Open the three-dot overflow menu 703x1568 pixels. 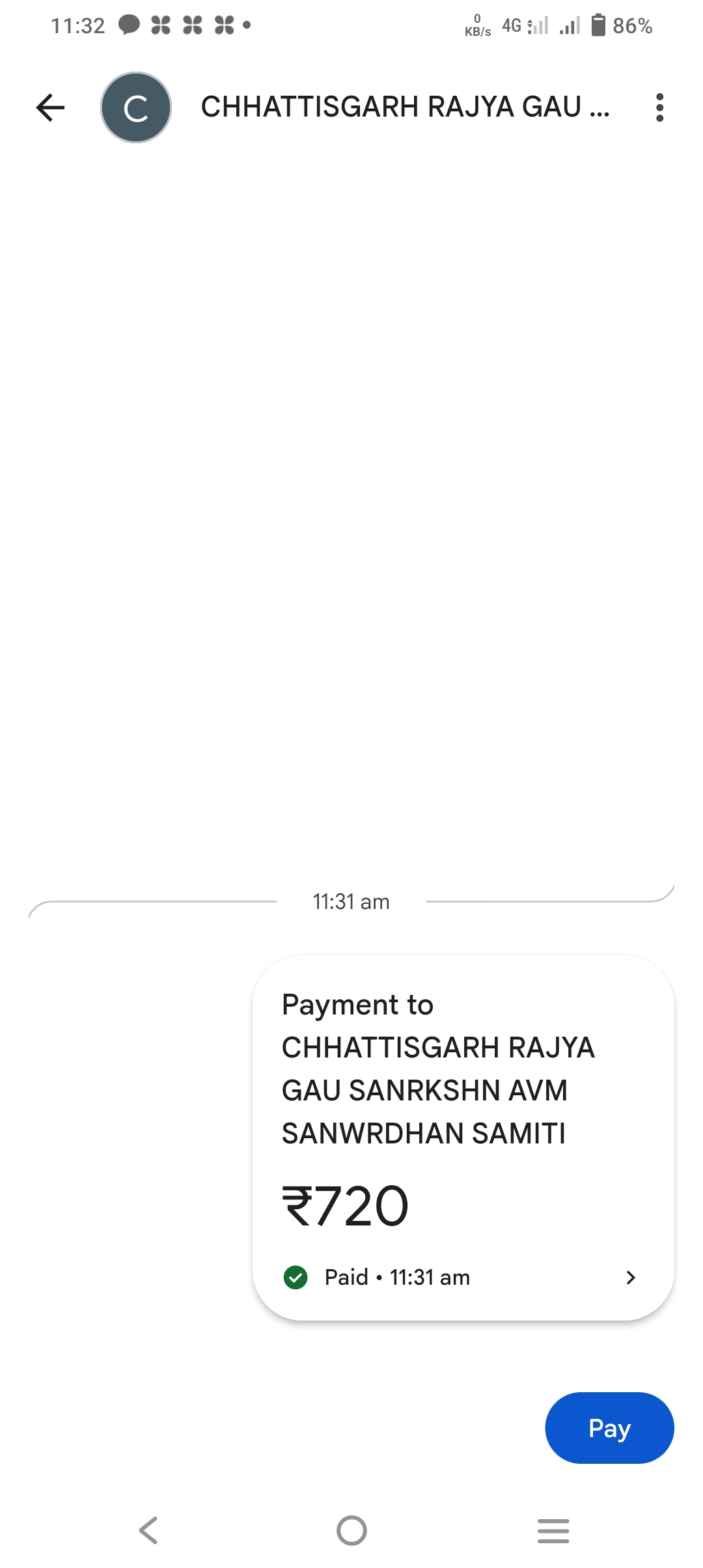point(659,107)
